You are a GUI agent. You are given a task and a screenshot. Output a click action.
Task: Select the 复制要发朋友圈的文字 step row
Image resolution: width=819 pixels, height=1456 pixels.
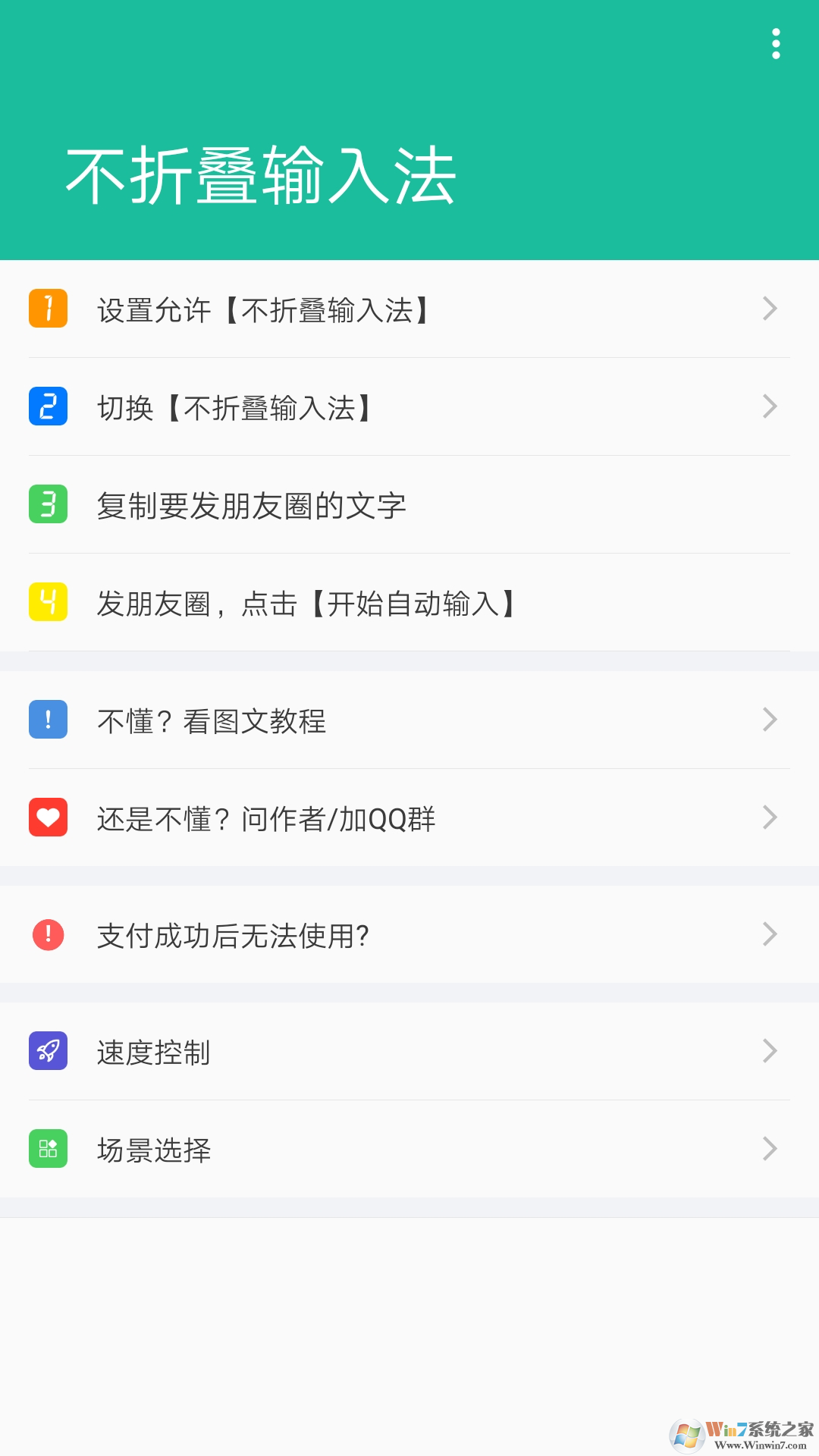point(409,504)
